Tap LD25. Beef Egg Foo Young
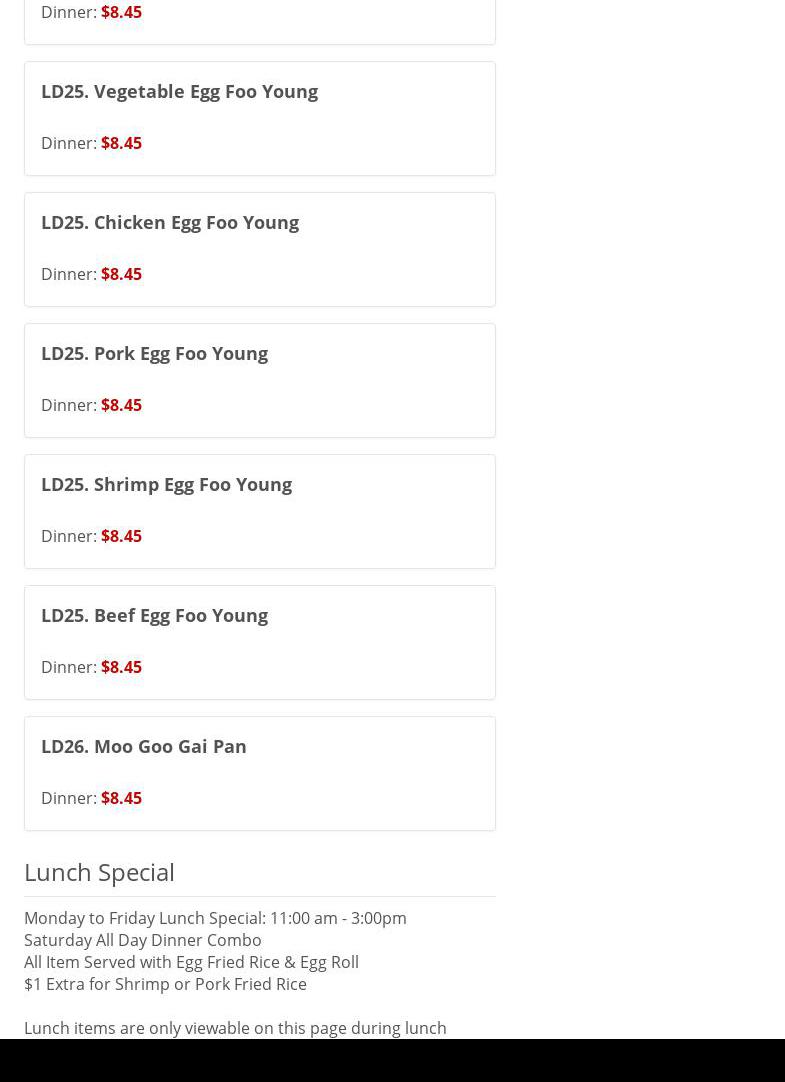The width and height of the screenshot is (785, 1082). 155,616
